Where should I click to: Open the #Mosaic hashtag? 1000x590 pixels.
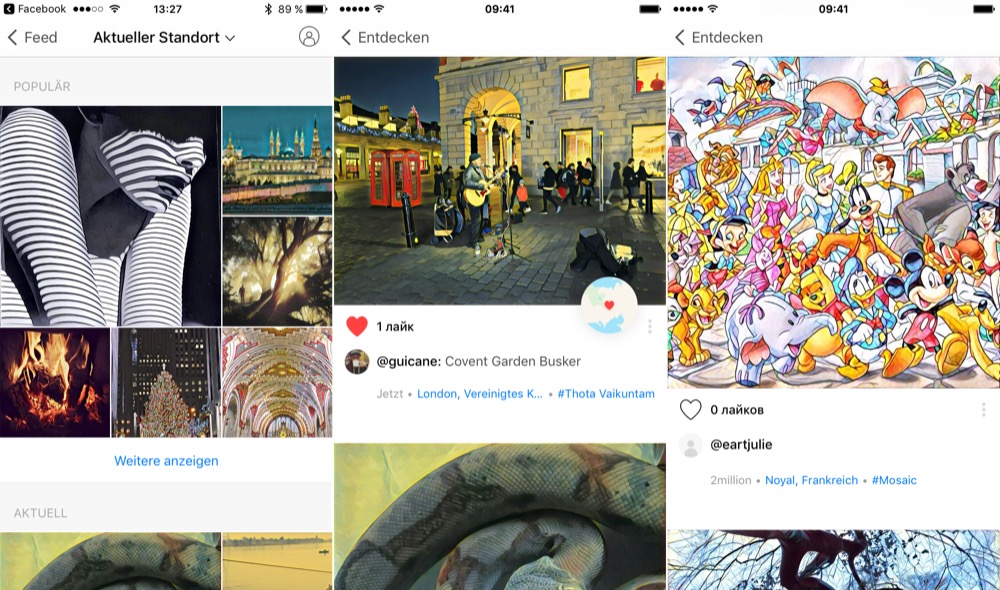click(894, 480)
